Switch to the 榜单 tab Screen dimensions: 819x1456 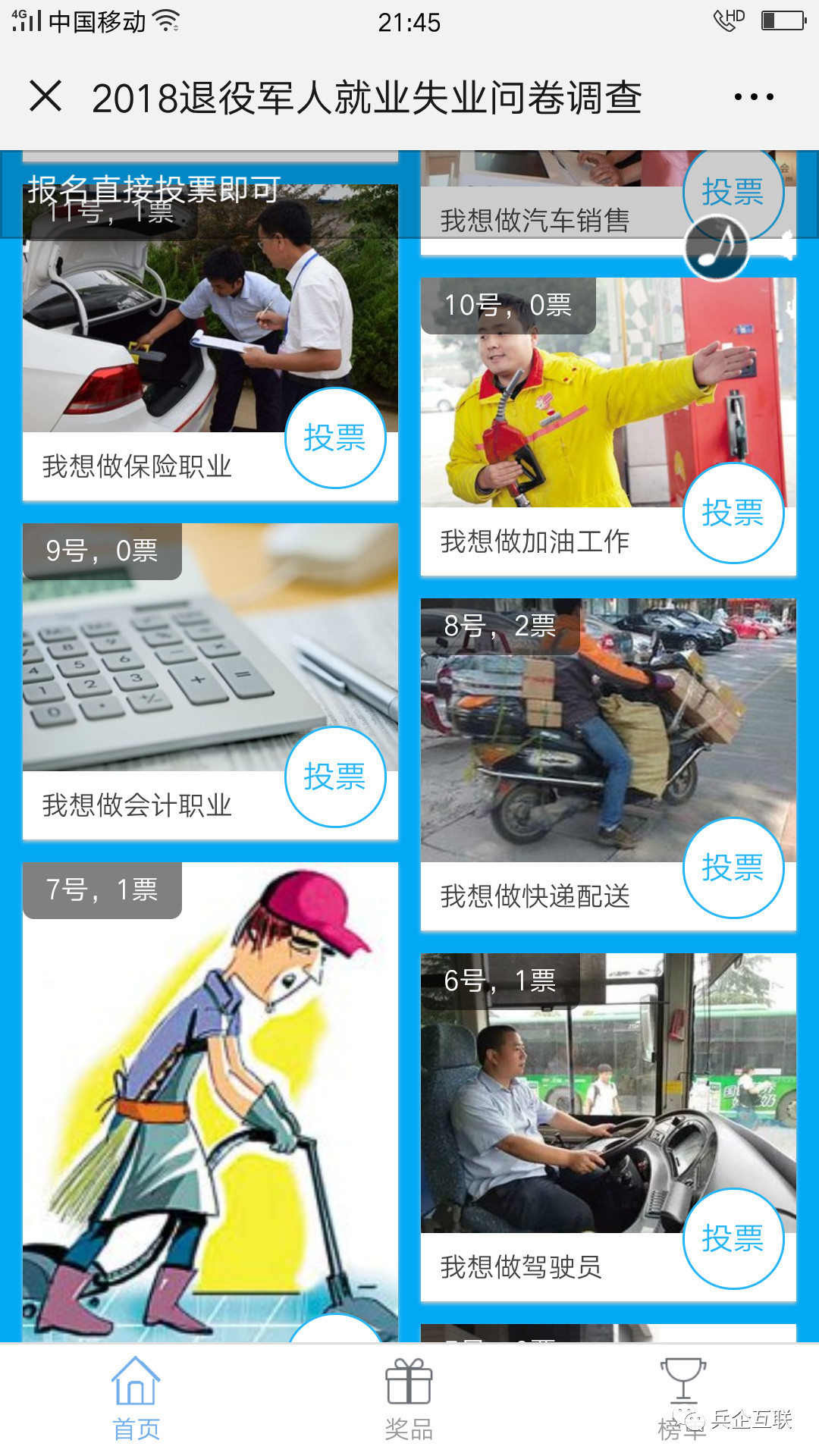pos(682,1399)
